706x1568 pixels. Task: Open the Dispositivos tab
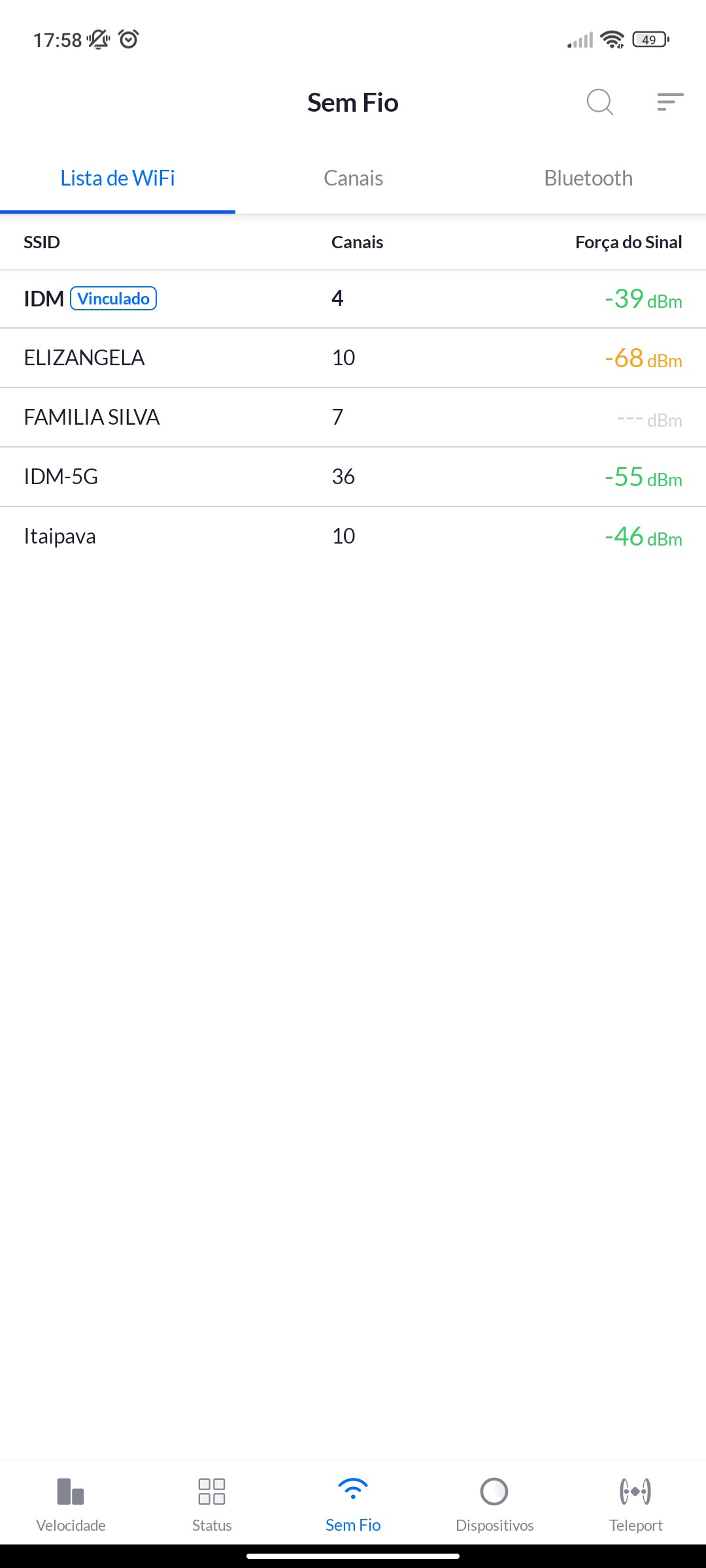(x=494, y=1504)
